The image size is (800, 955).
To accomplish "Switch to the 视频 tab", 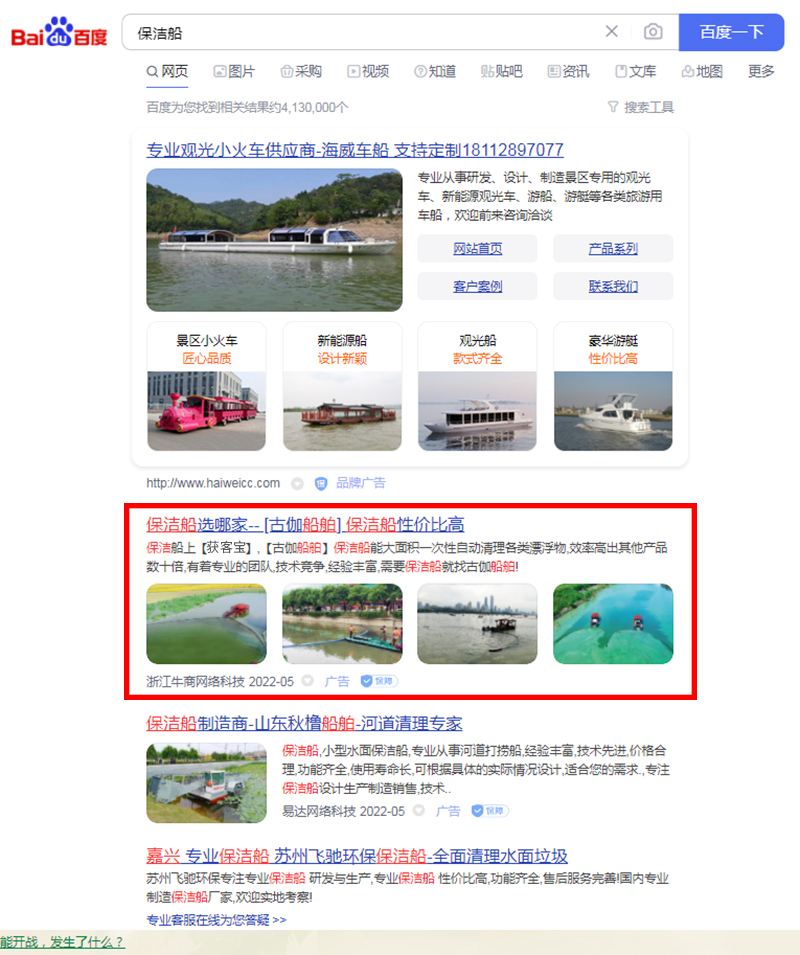I will [x=368, y=71].
